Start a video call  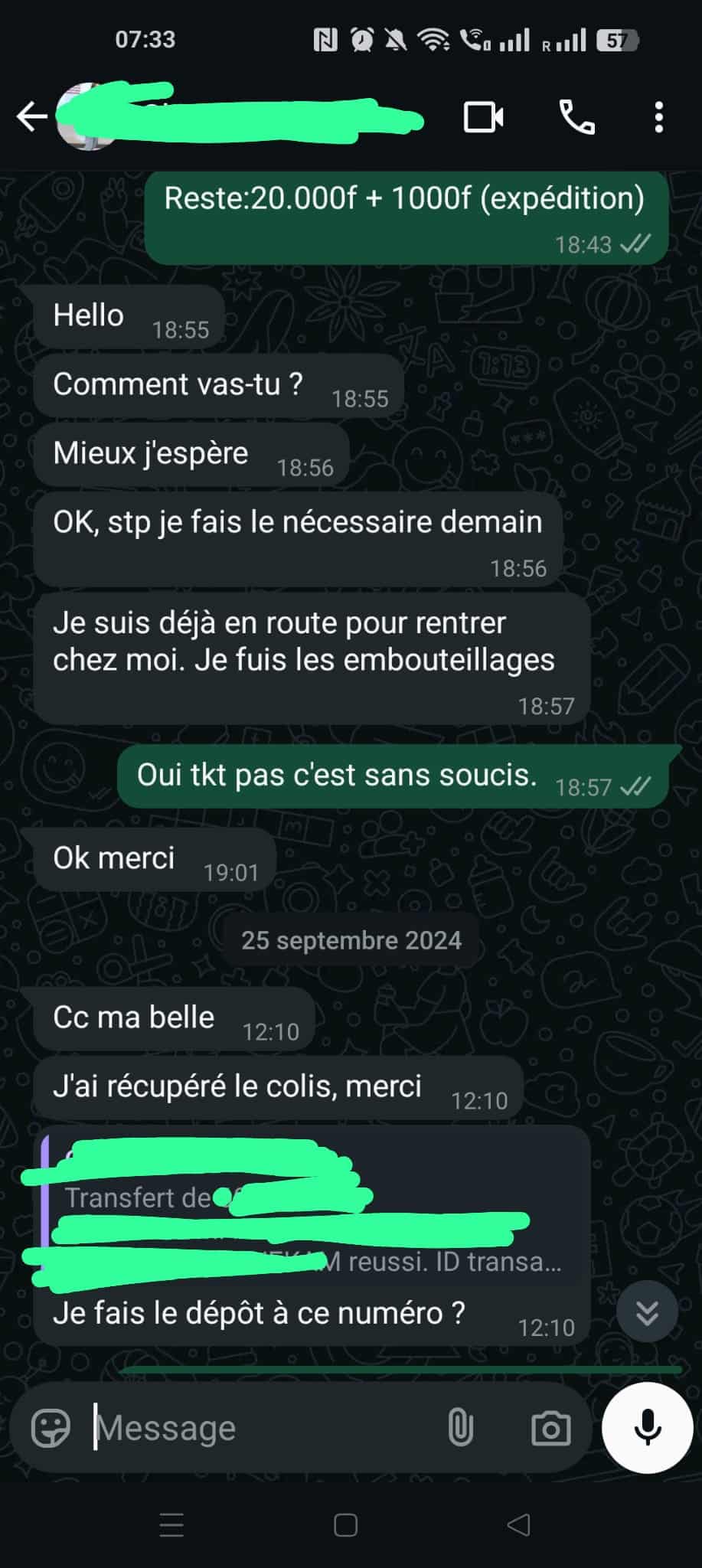(484, 117)
